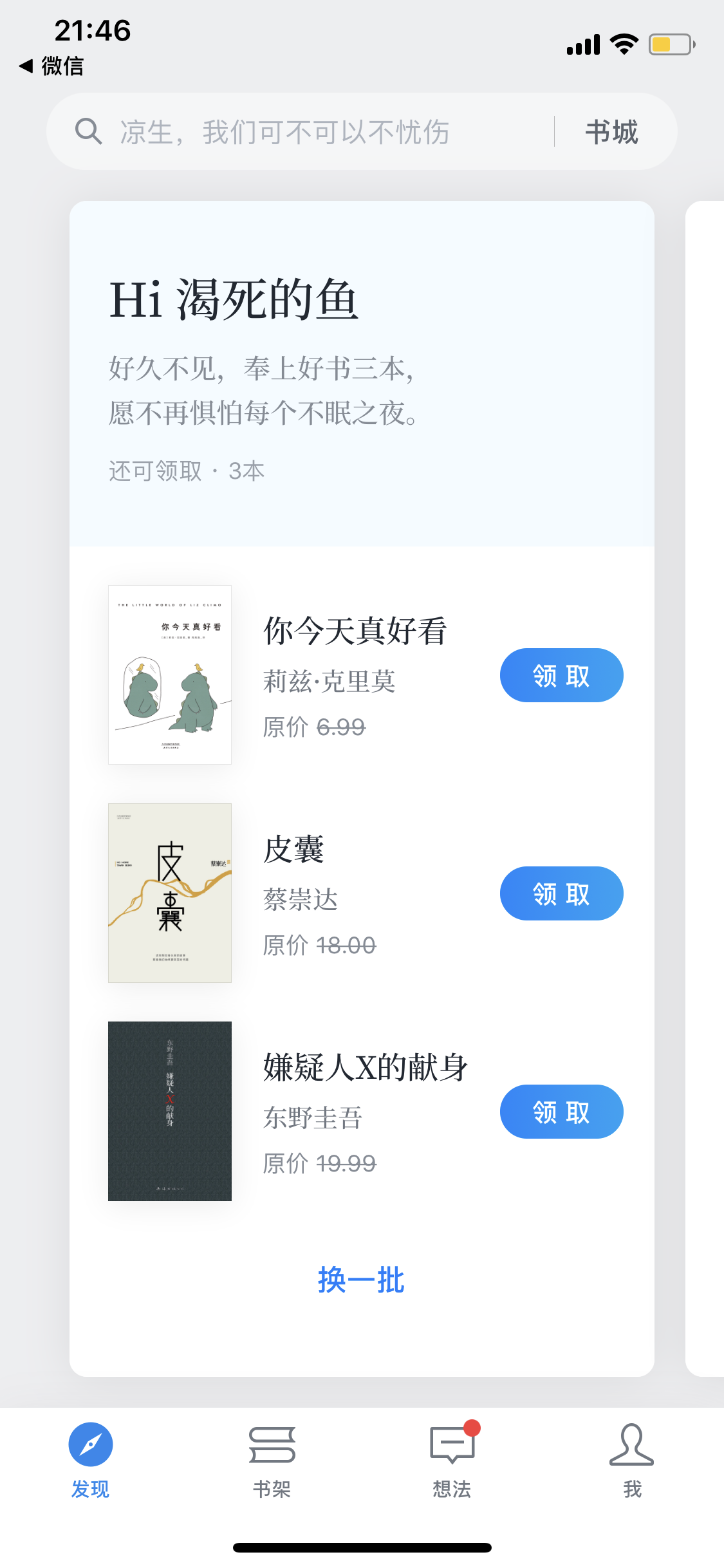724x1568 pixels.
Task: Open the search box with 凉生 hint
Action: point(299,132)
